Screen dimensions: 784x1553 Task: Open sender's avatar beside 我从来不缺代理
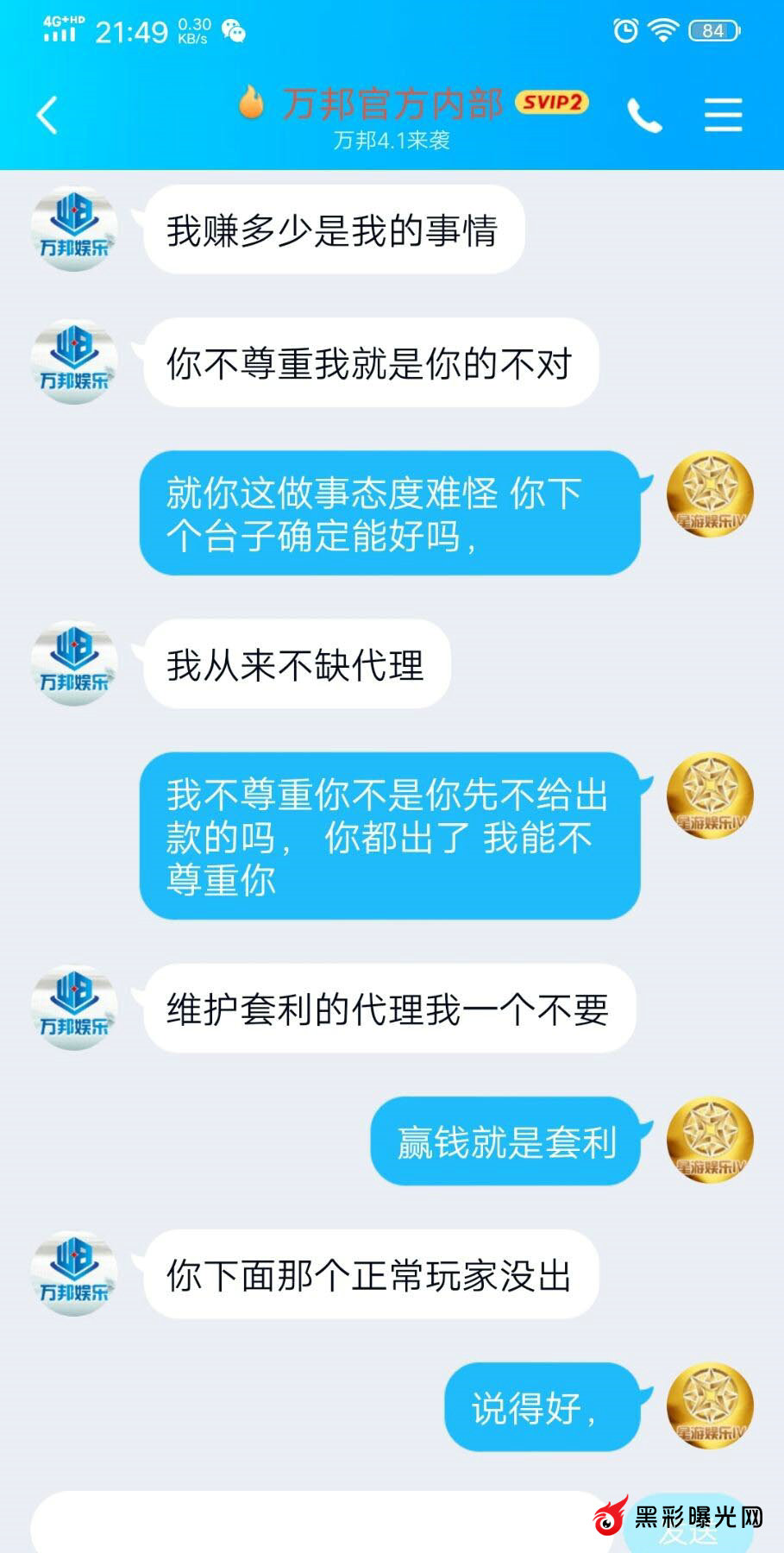click(x=74, y=664)
